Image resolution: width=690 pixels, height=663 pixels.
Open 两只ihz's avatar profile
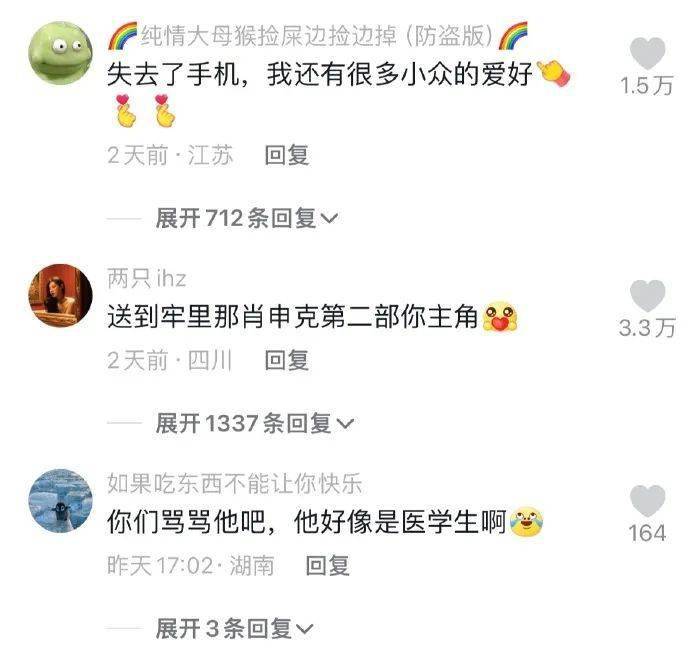59,297
